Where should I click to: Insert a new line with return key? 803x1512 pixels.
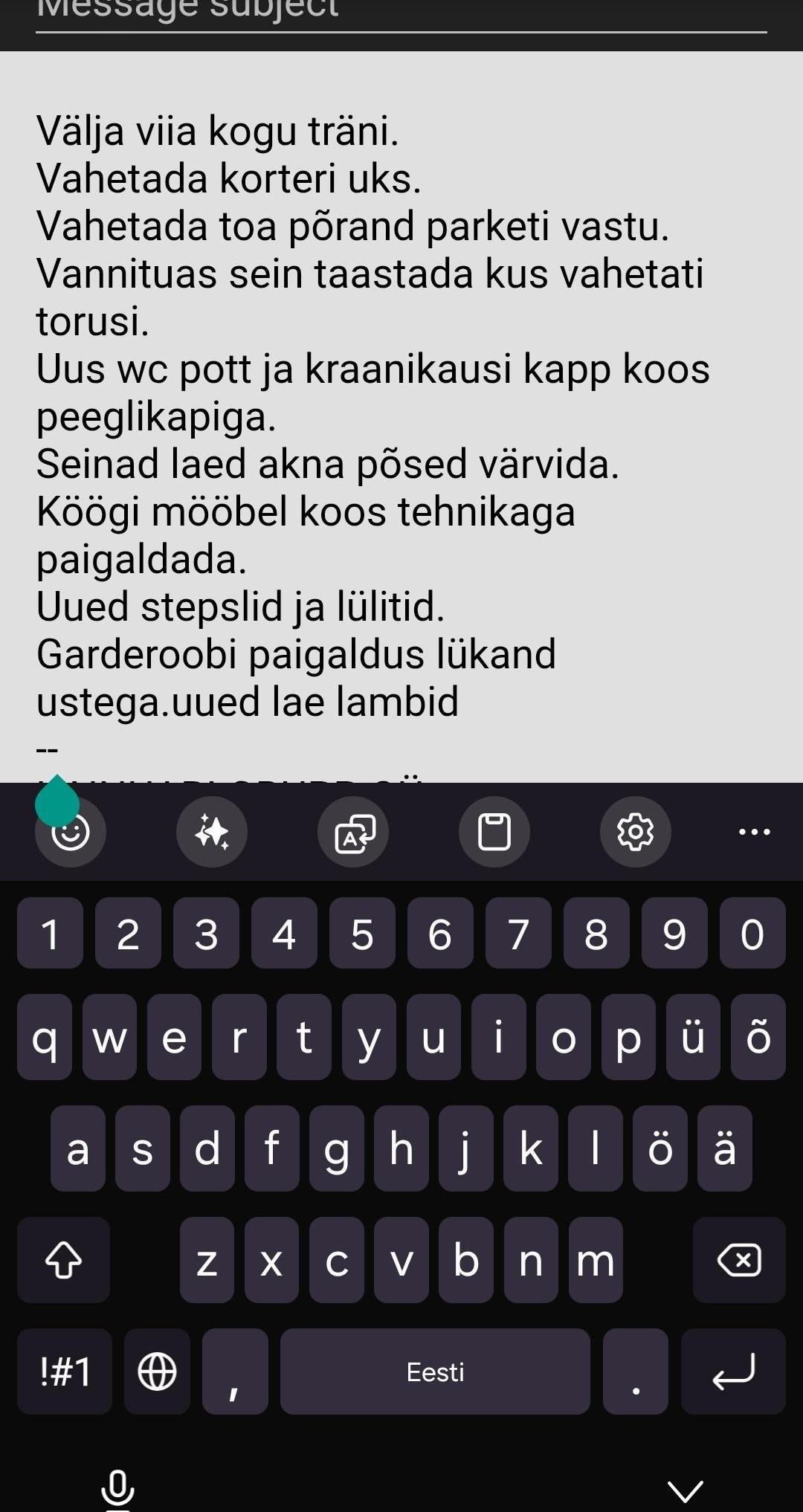pos(733,1372)
